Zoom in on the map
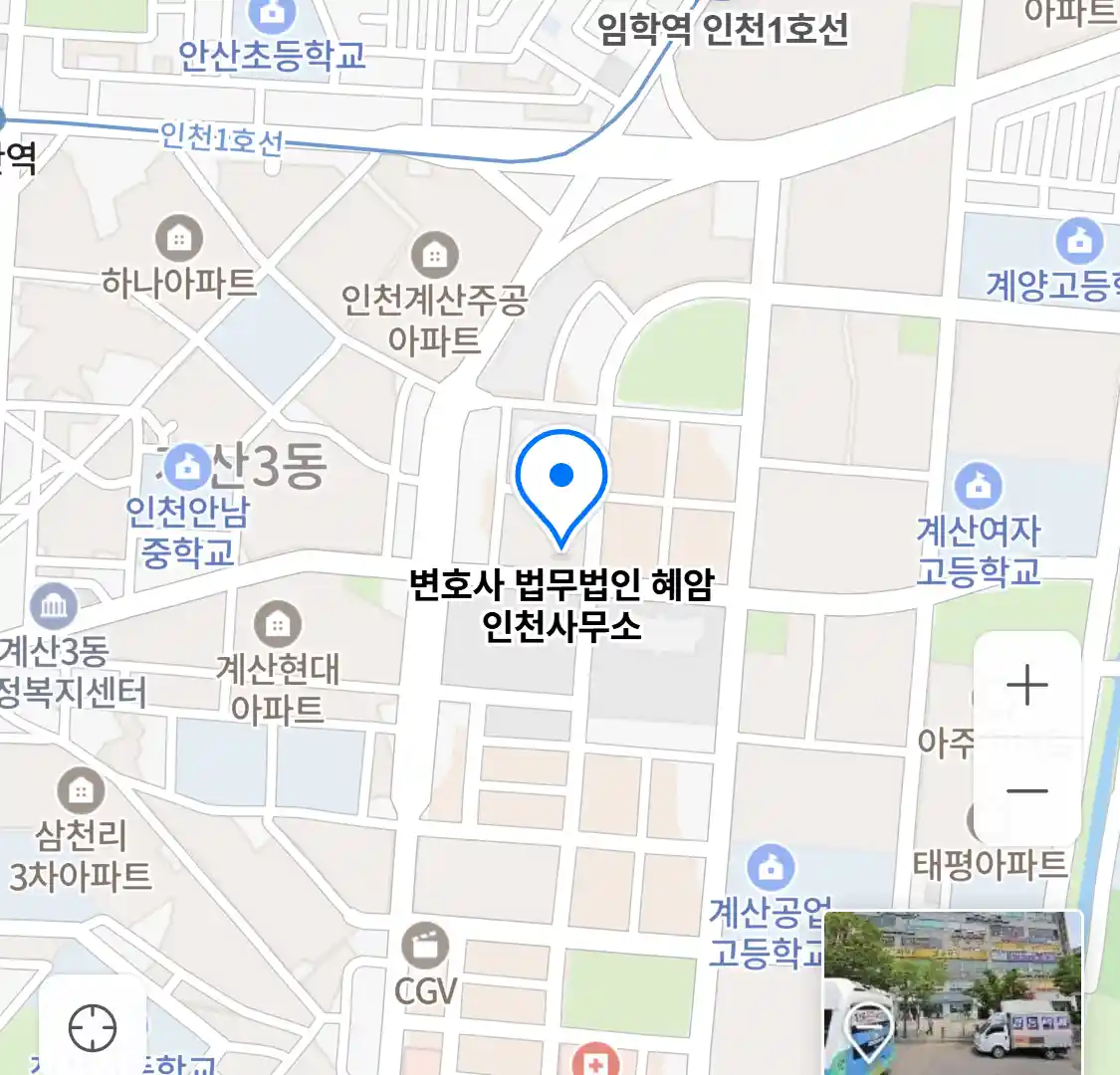 (1026, 685)
